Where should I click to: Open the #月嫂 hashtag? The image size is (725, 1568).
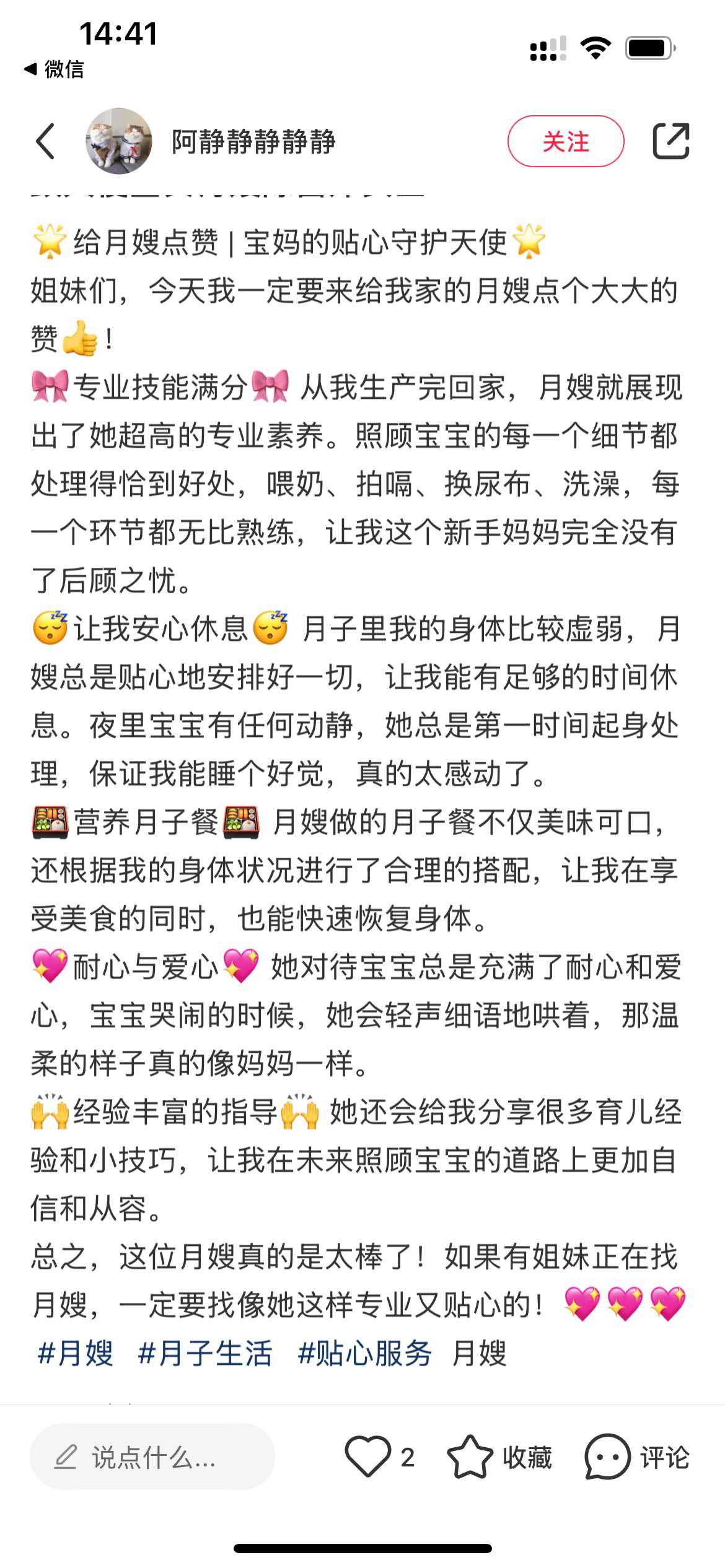[x=75, y=1353]
